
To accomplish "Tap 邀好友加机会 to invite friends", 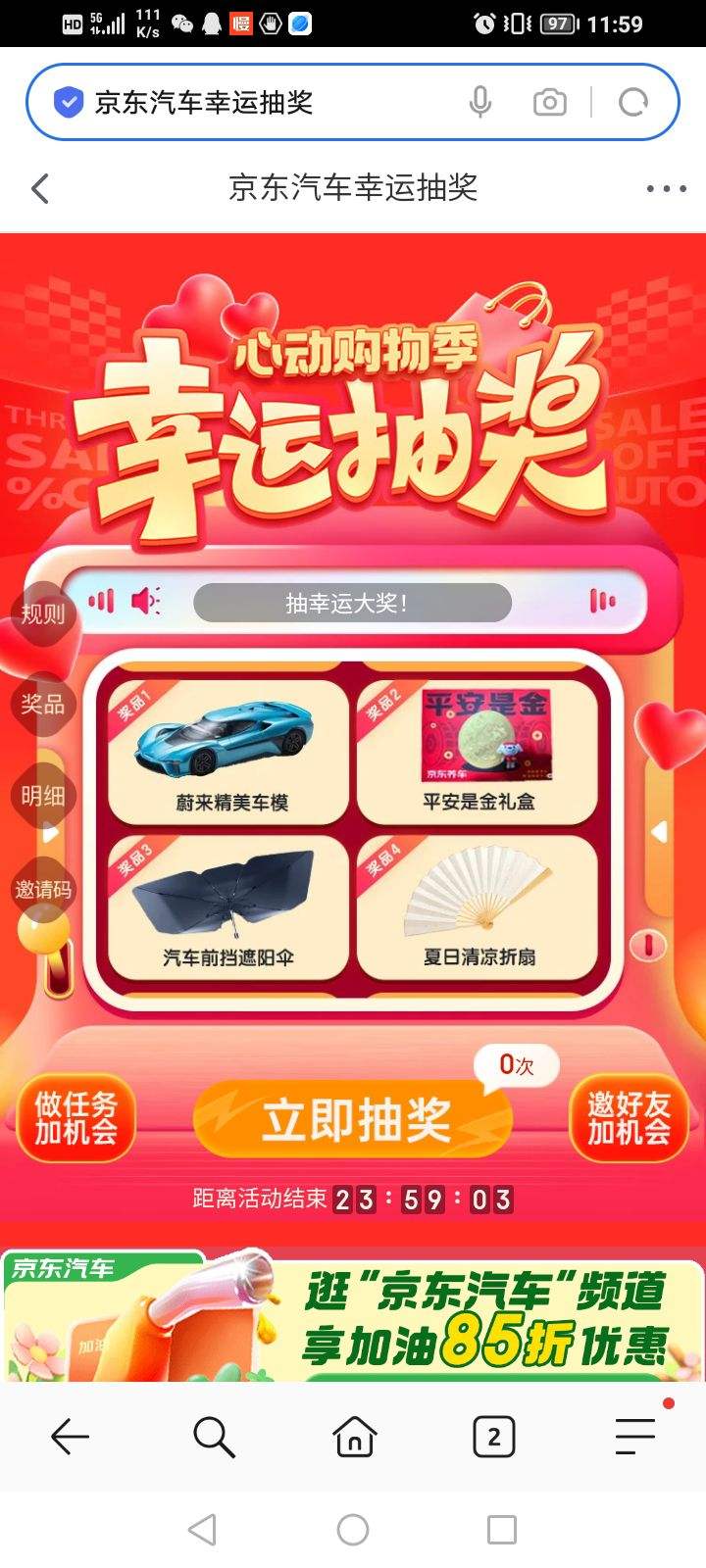I will coord(628,1118).
